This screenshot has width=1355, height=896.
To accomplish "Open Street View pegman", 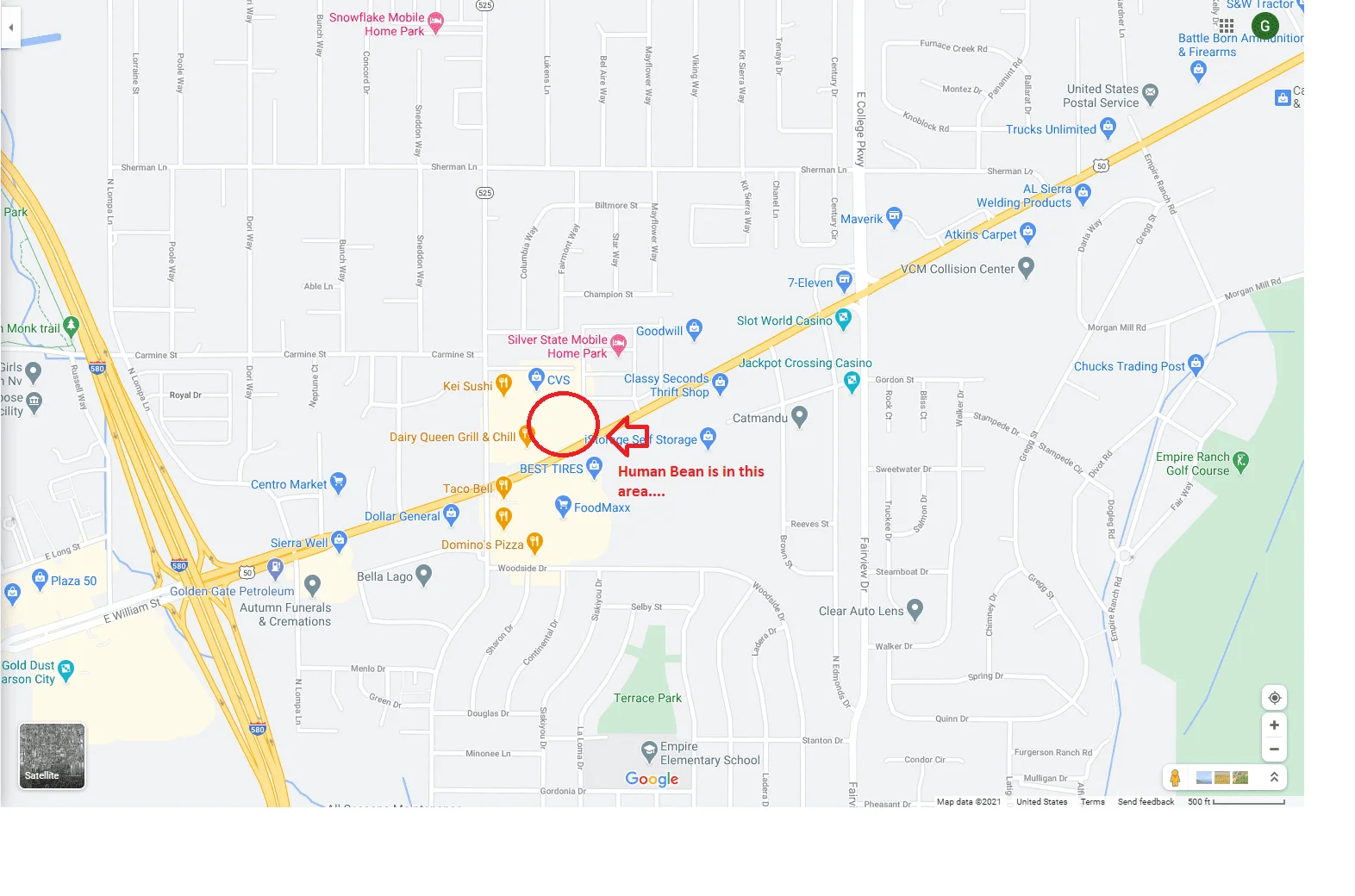I will (1174, 778).
